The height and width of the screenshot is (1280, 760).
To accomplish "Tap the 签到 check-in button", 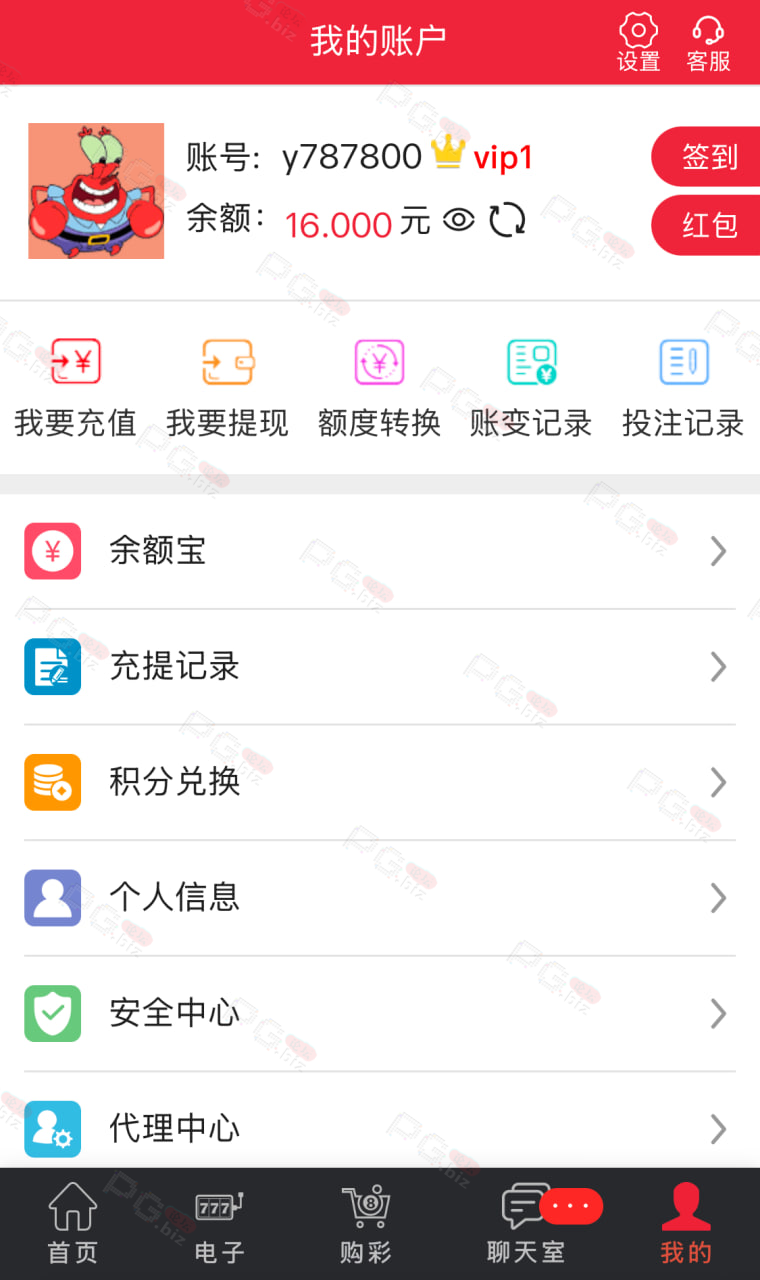I will coord(708,157).
